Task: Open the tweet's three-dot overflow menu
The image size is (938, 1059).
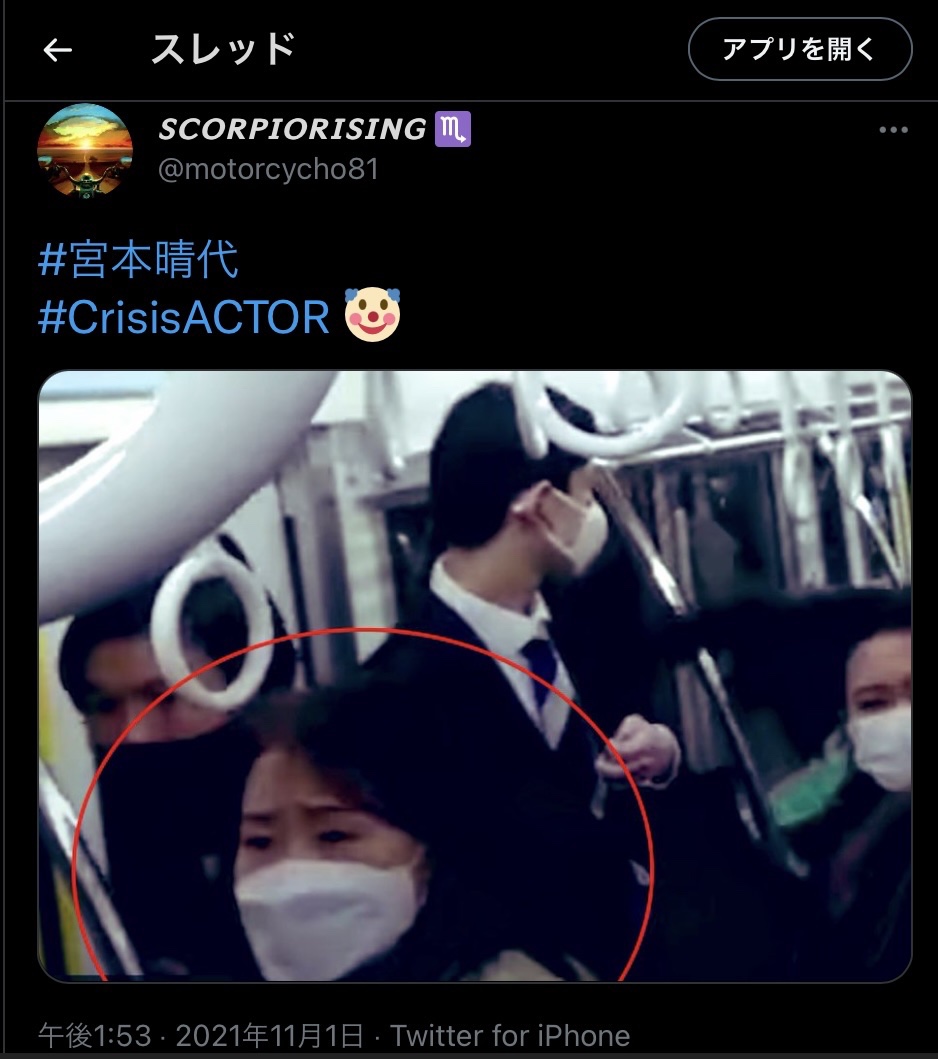Action: click(892, 130)
